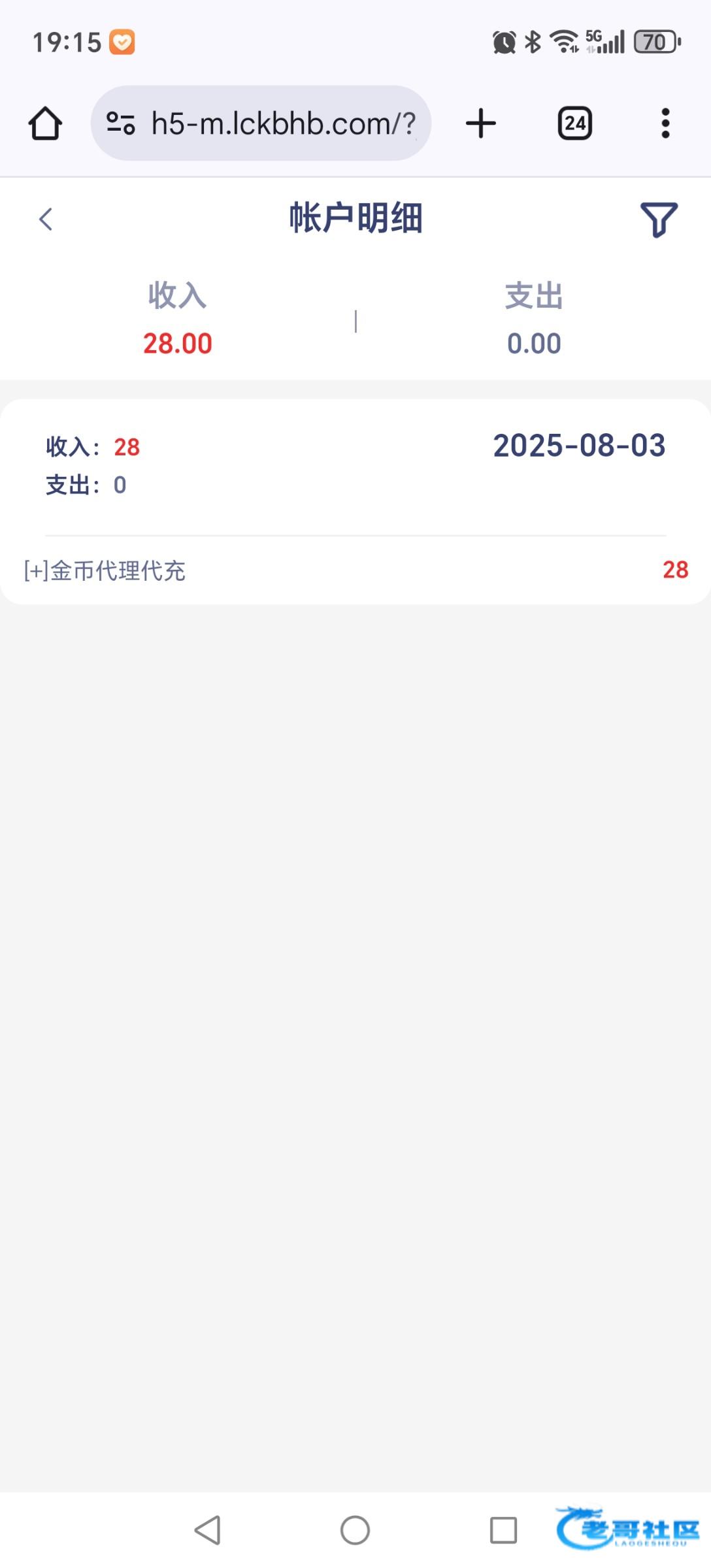Open the filter funnel icon

658,220
